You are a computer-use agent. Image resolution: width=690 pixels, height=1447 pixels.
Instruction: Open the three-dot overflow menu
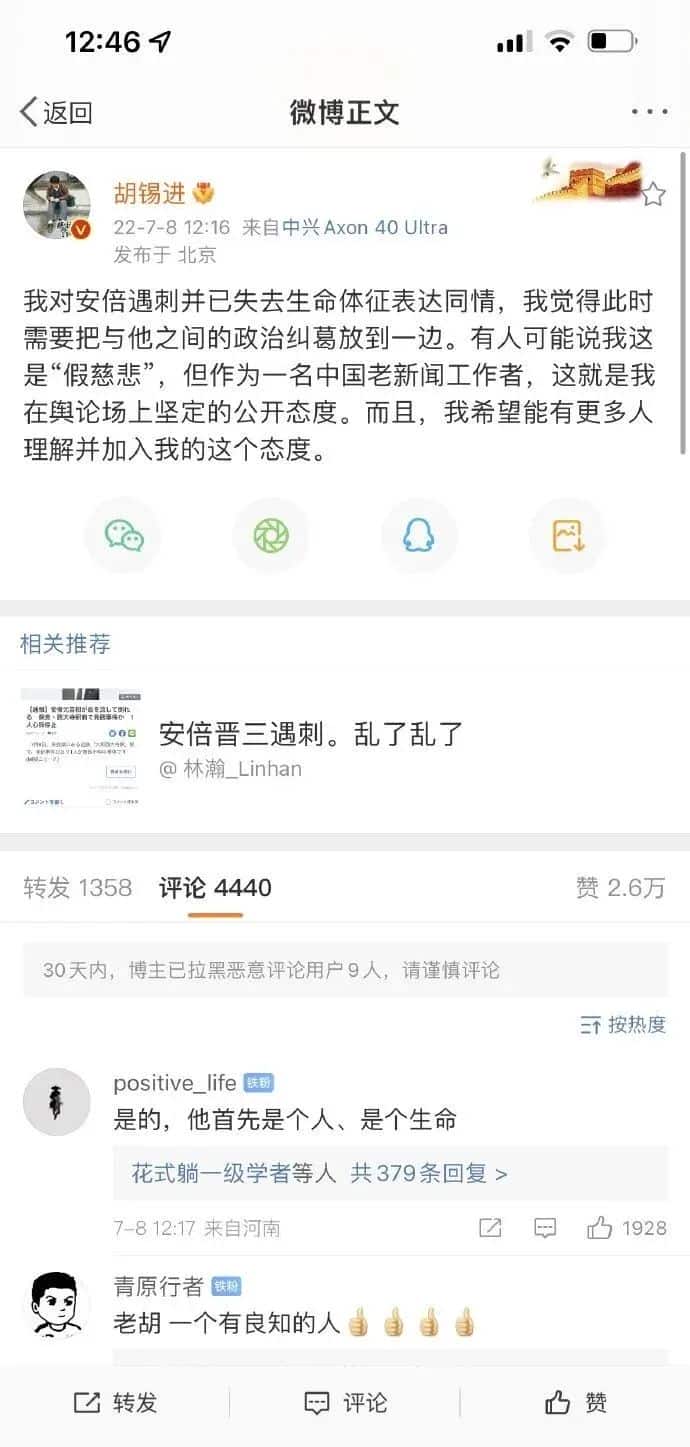[649, 112]
